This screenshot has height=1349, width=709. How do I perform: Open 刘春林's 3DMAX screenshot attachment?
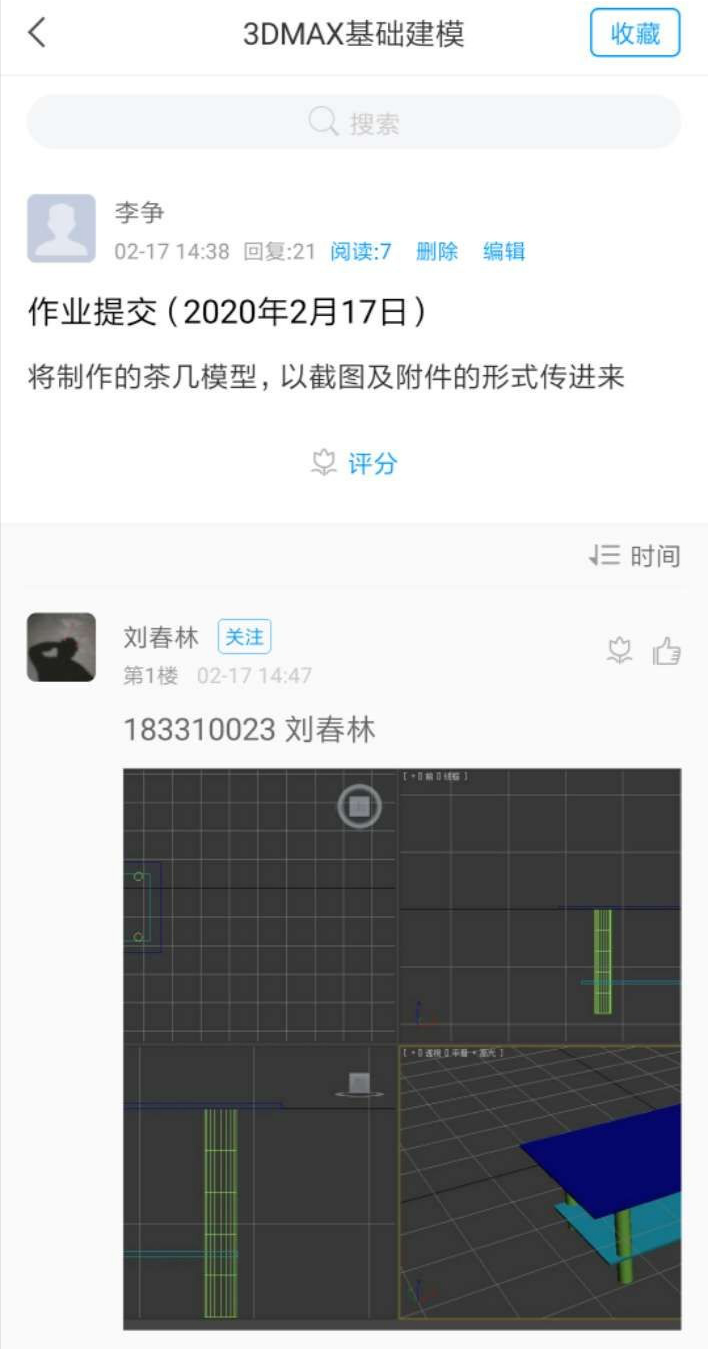pyautogui.click(x=402, y=1049)
